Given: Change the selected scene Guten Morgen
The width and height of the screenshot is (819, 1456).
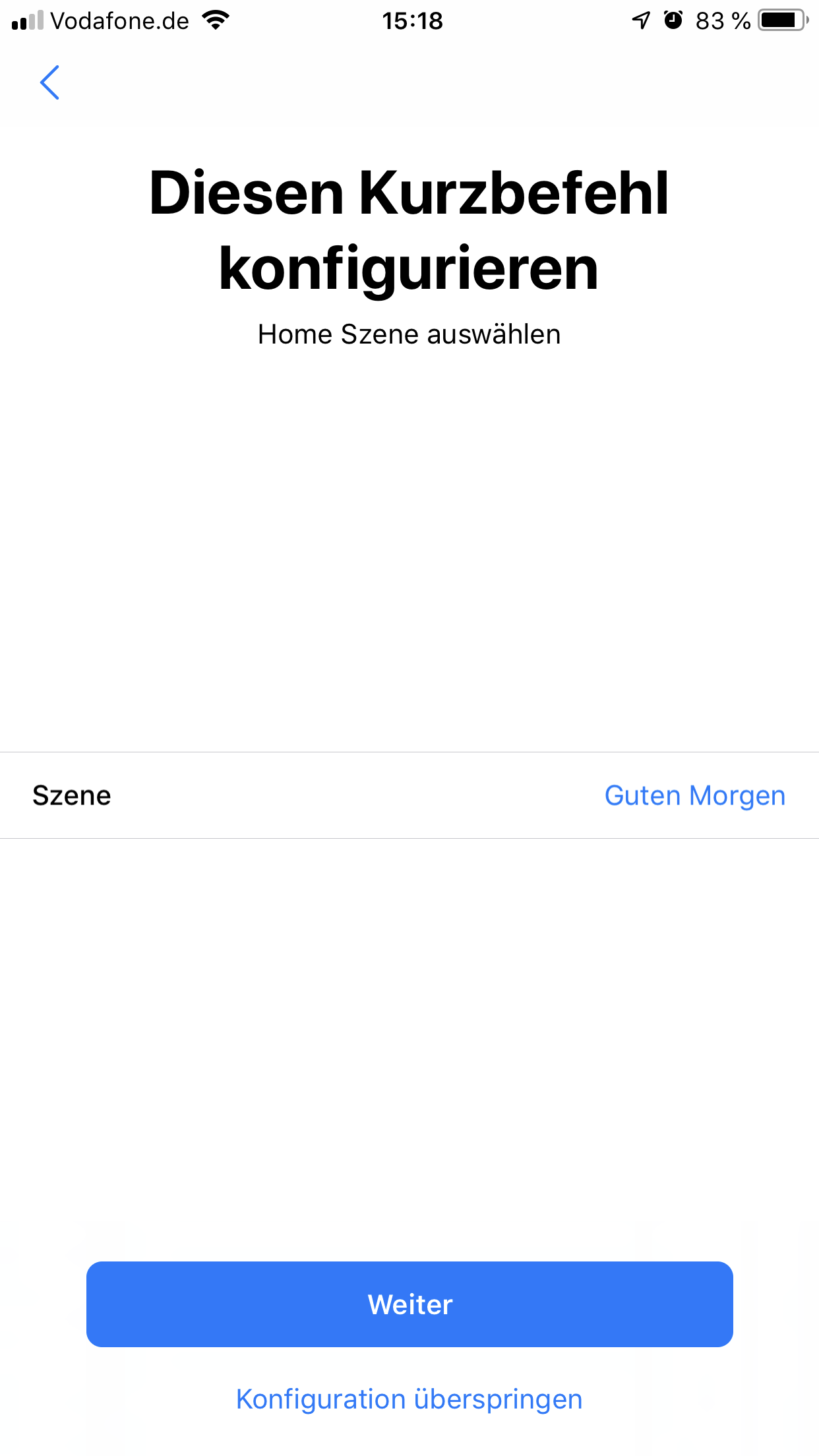Looking at the screenshot, I should (x=694, y=795).
